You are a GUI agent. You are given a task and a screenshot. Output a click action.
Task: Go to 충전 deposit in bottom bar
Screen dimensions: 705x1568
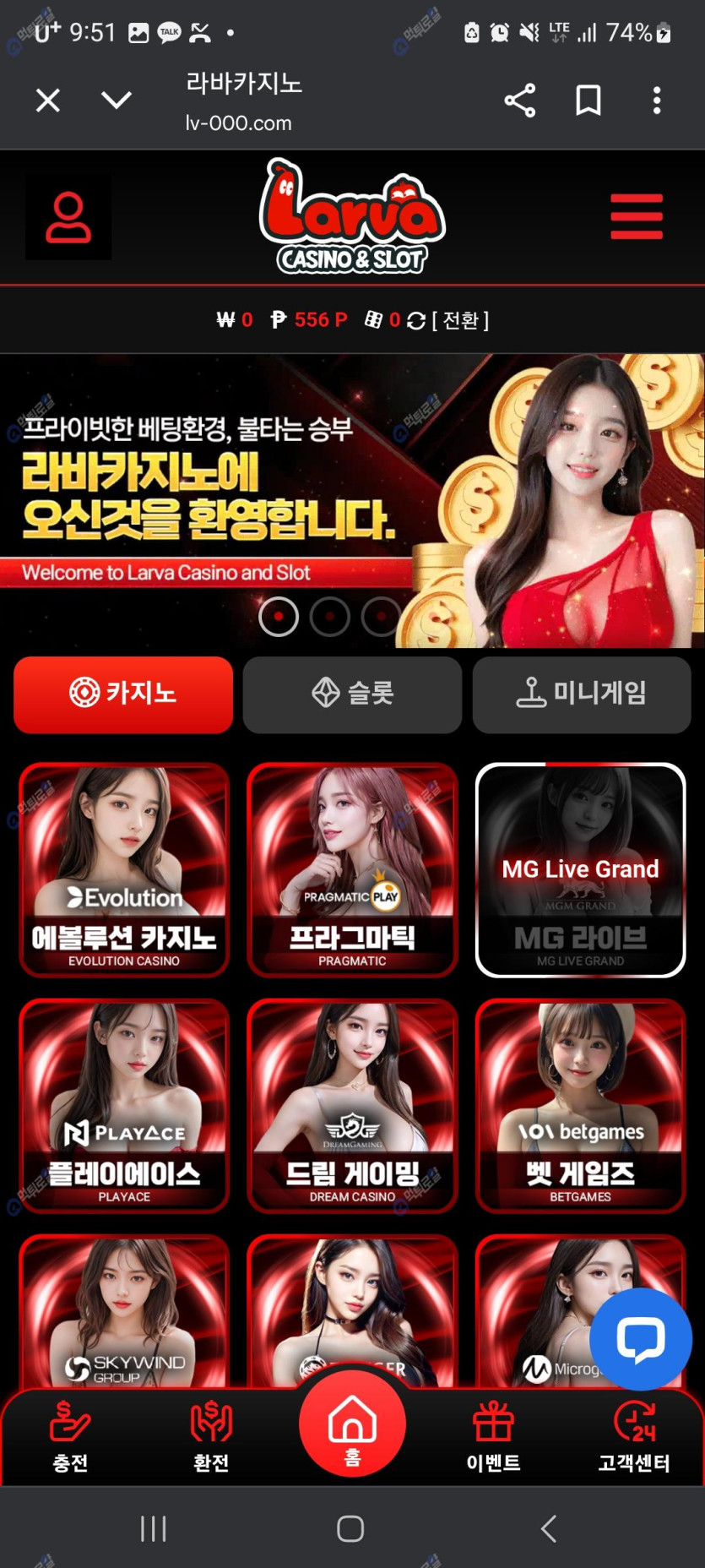click(x=70, y=1436)
